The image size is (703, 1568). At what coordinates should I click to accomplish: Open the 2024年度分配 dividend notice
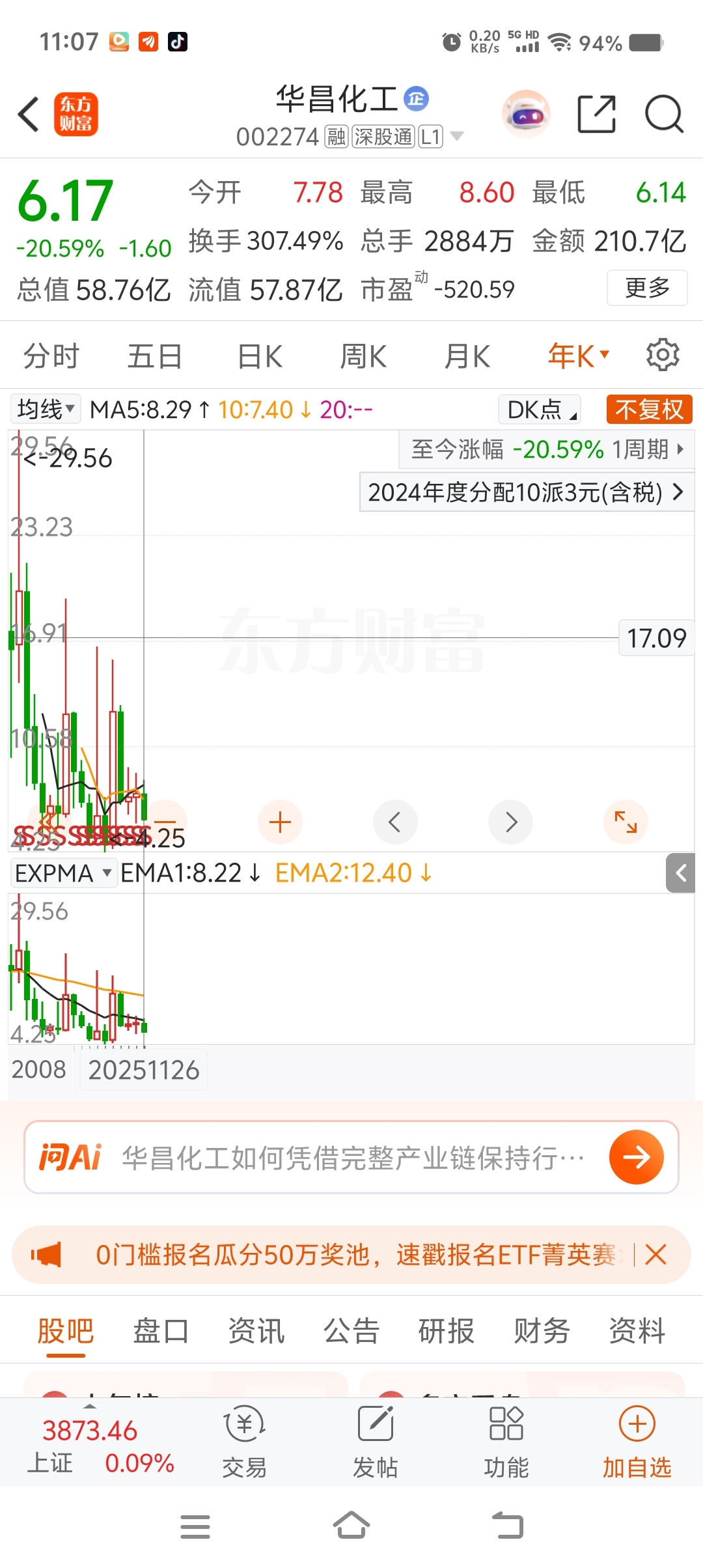526,492
